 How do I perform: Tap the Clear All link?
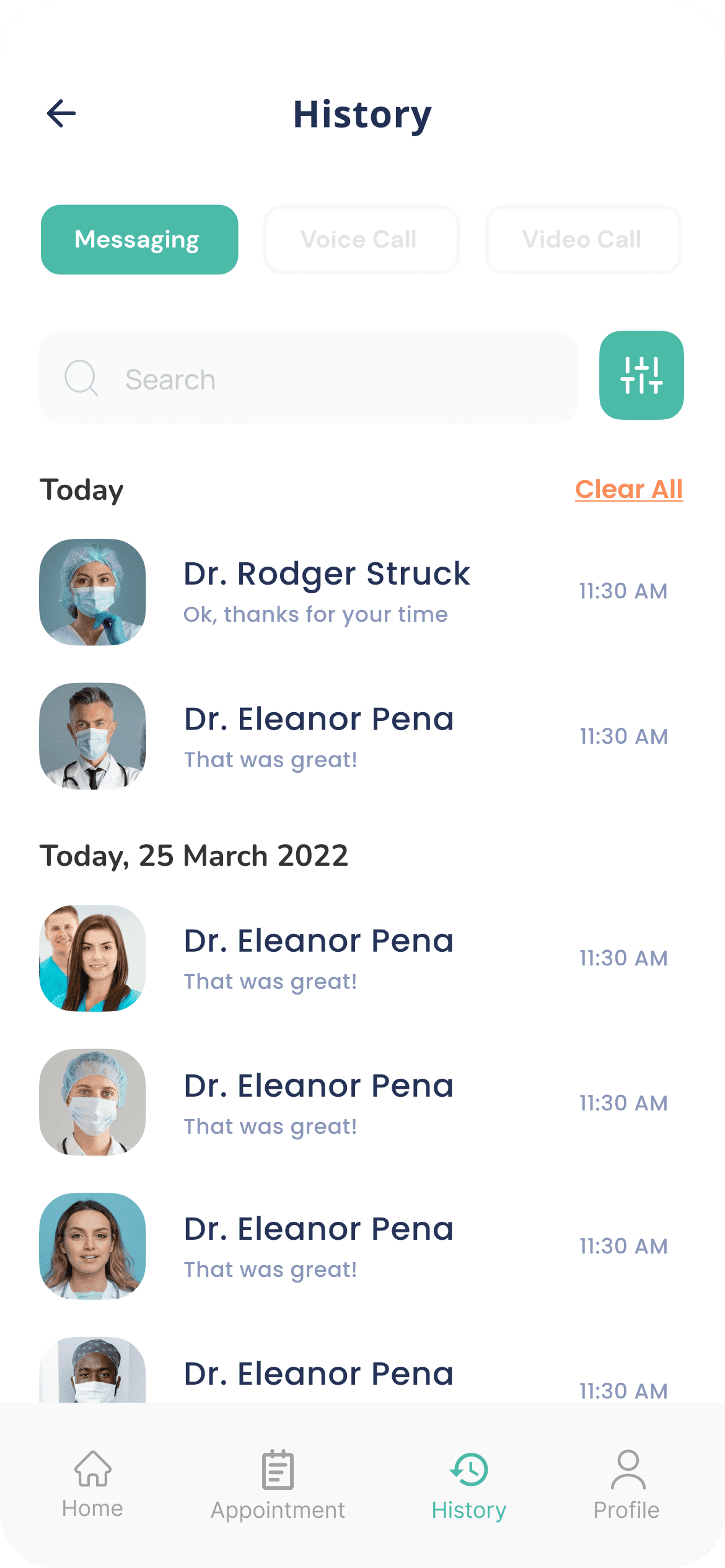pyautogui.click(x=629, y=489)
